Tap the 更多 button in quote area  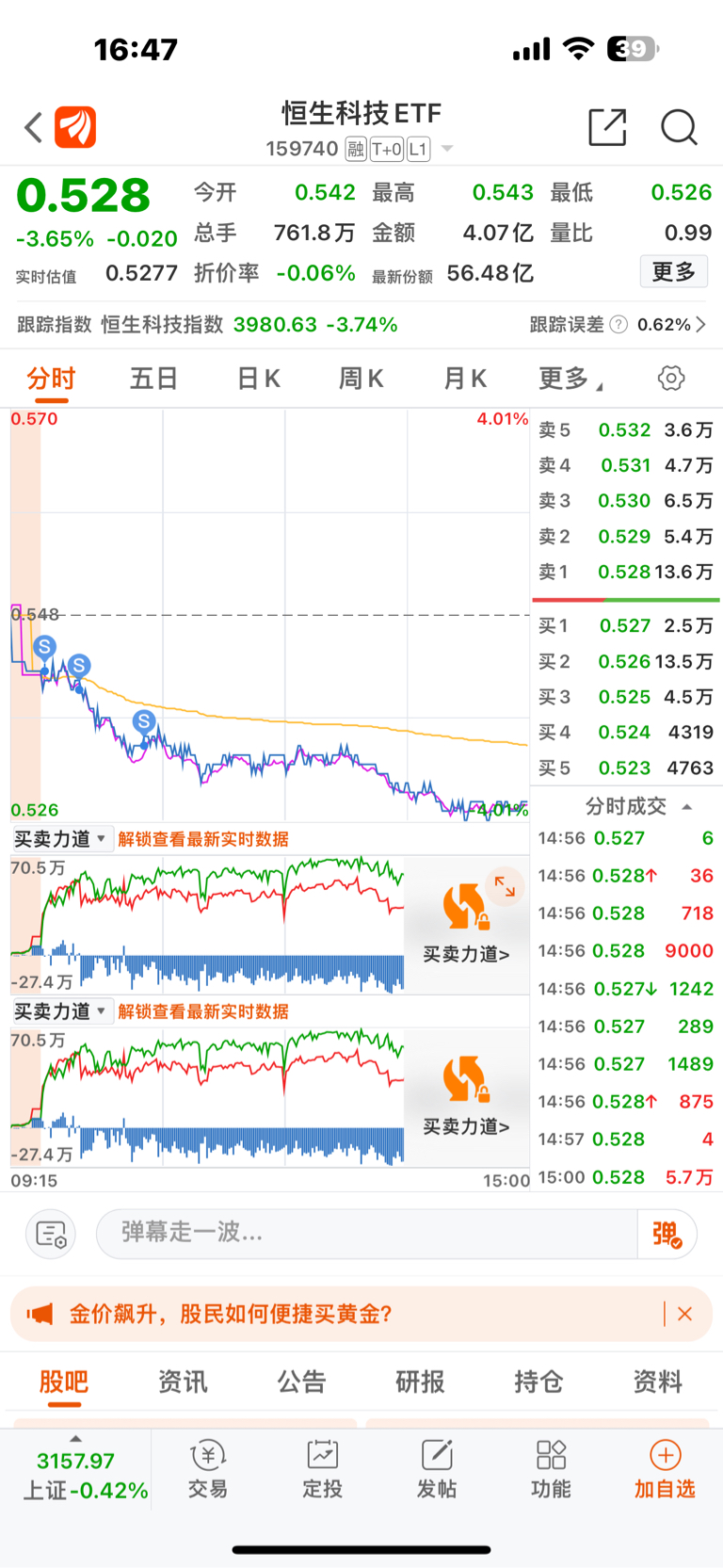674,271
